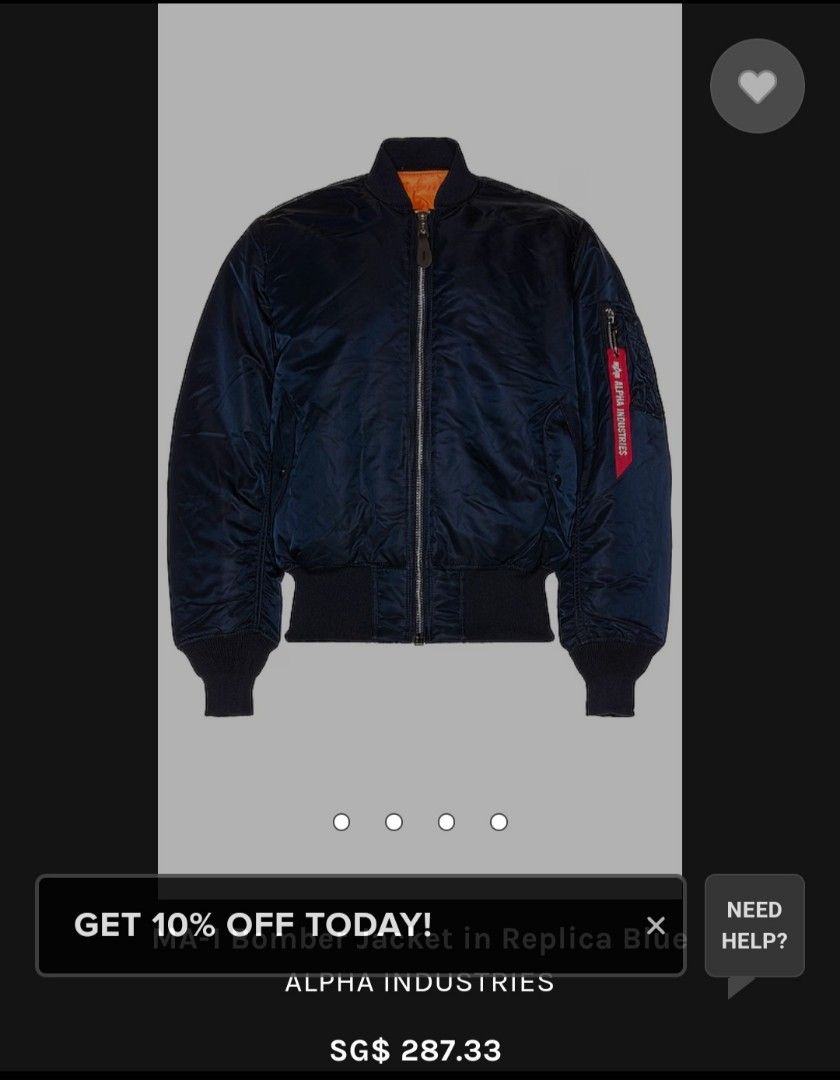Add jacket to favorites with heart icon
Viewport: 840px width, 1080px height.
(x=757, y=86)
